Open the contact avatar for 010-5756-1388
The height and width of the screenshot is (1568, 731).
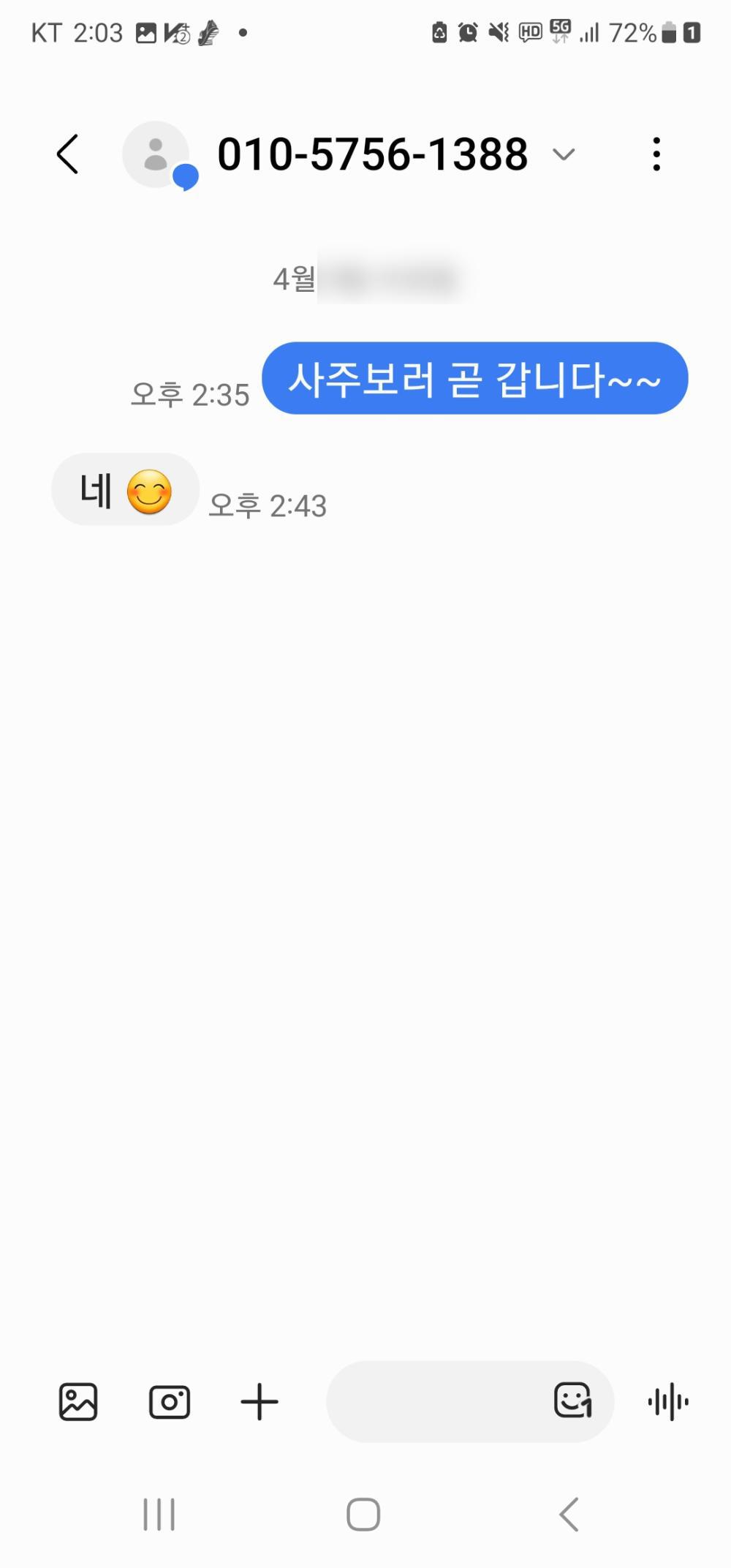(156, 154)
